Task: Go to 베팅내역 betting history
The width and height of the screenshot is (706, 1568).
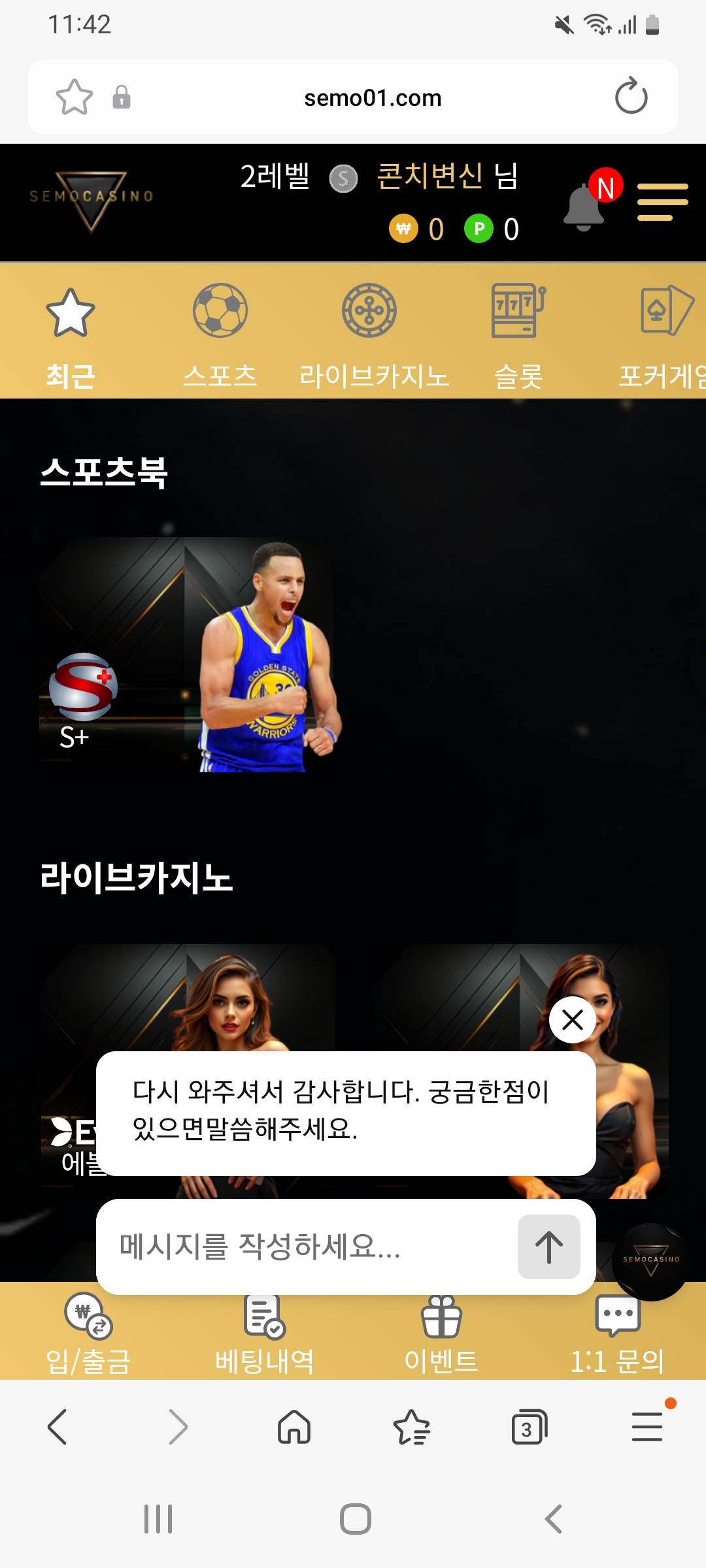Action: pyautogui.click(x=265, y=1334)
